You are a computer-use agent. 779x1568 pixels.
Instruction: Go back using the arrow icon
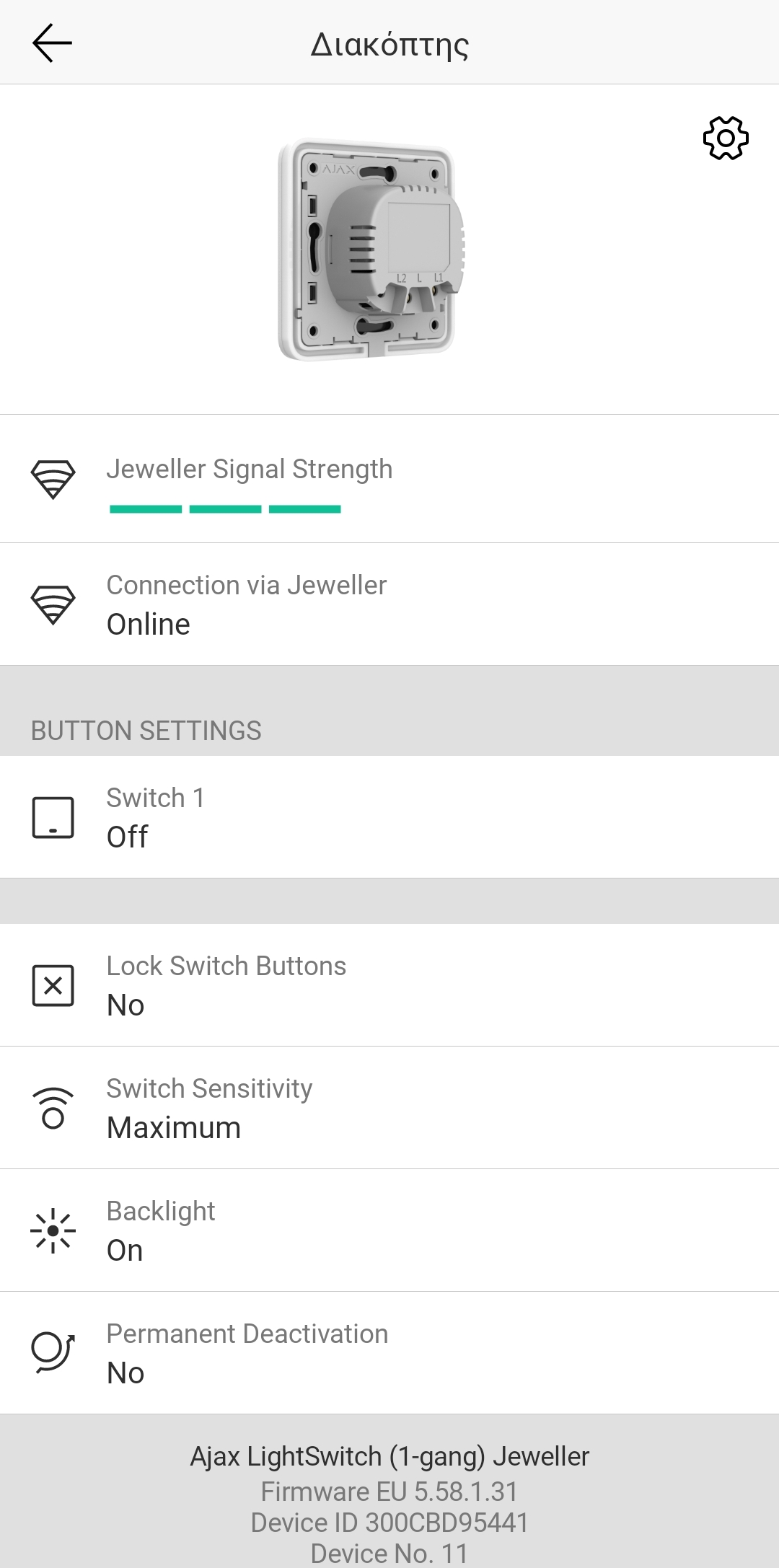(52, 43)
